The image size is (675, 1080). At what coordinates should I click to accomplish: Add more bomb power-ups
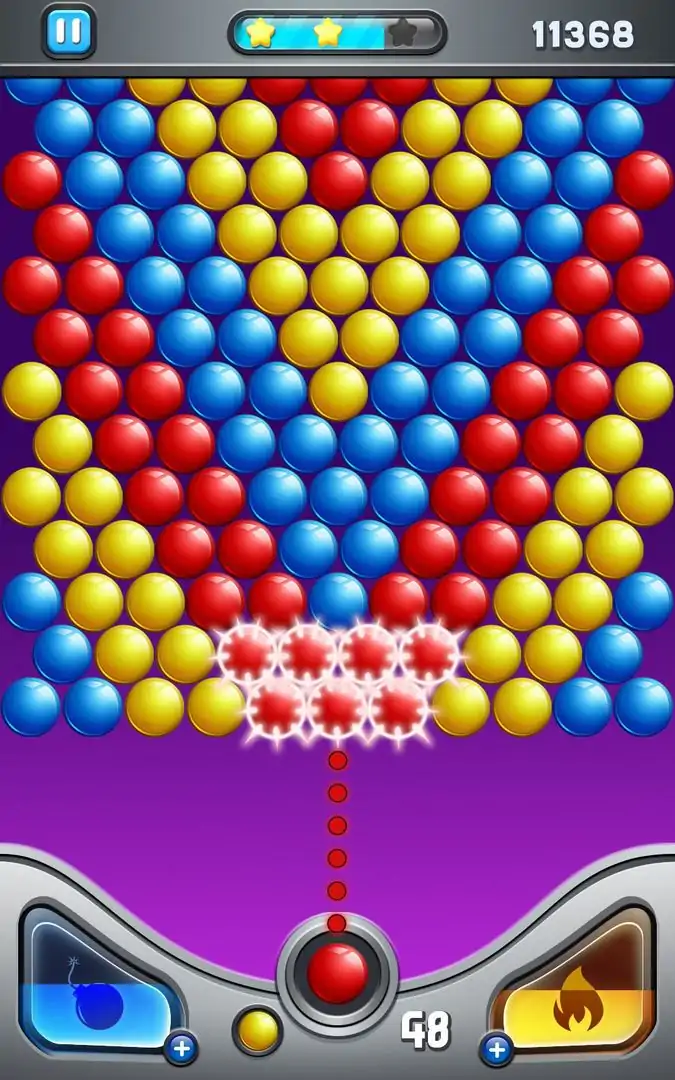(x=181, y=1048)
